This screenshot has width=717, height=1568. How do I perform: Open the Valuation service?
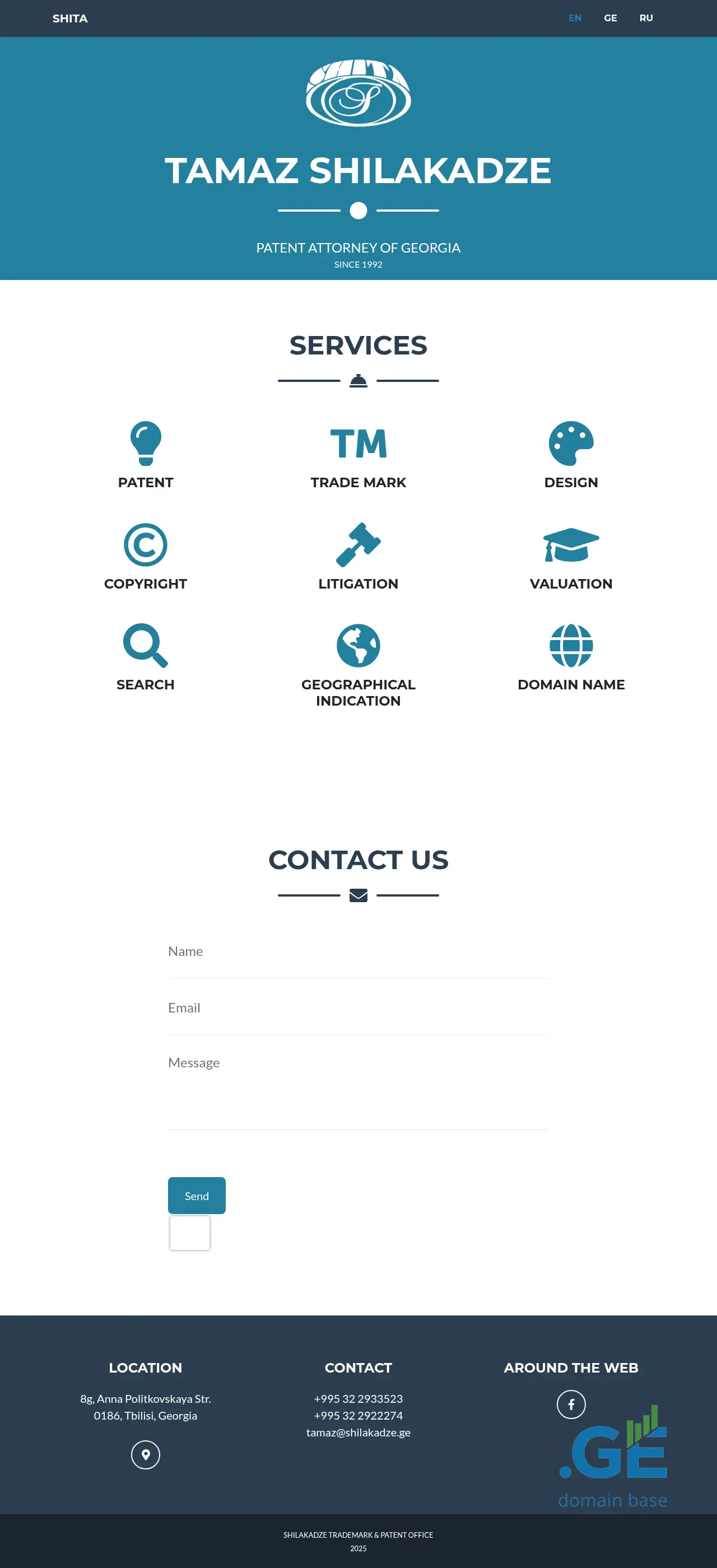pyautogui.click(x=570, y=556)
